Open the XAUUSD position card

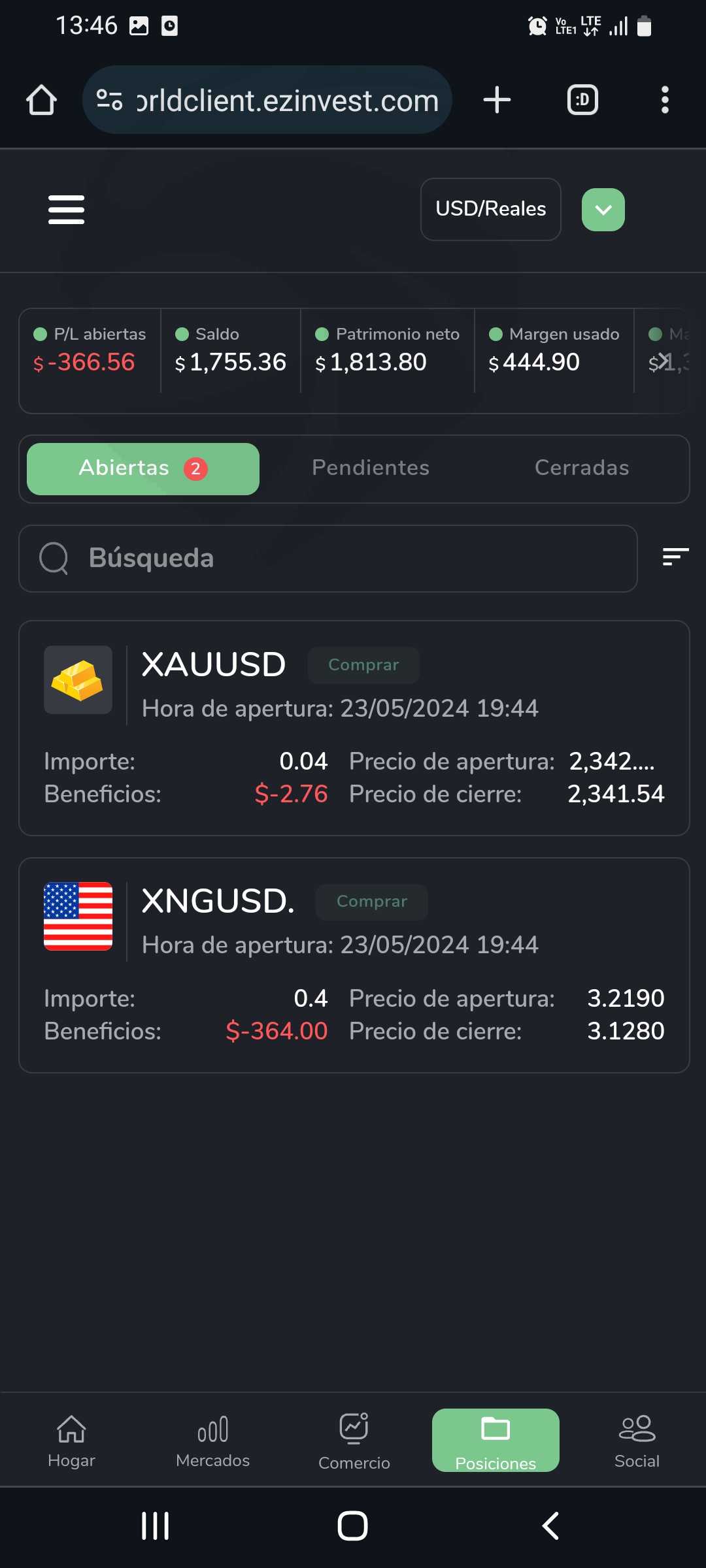point(354,728)
